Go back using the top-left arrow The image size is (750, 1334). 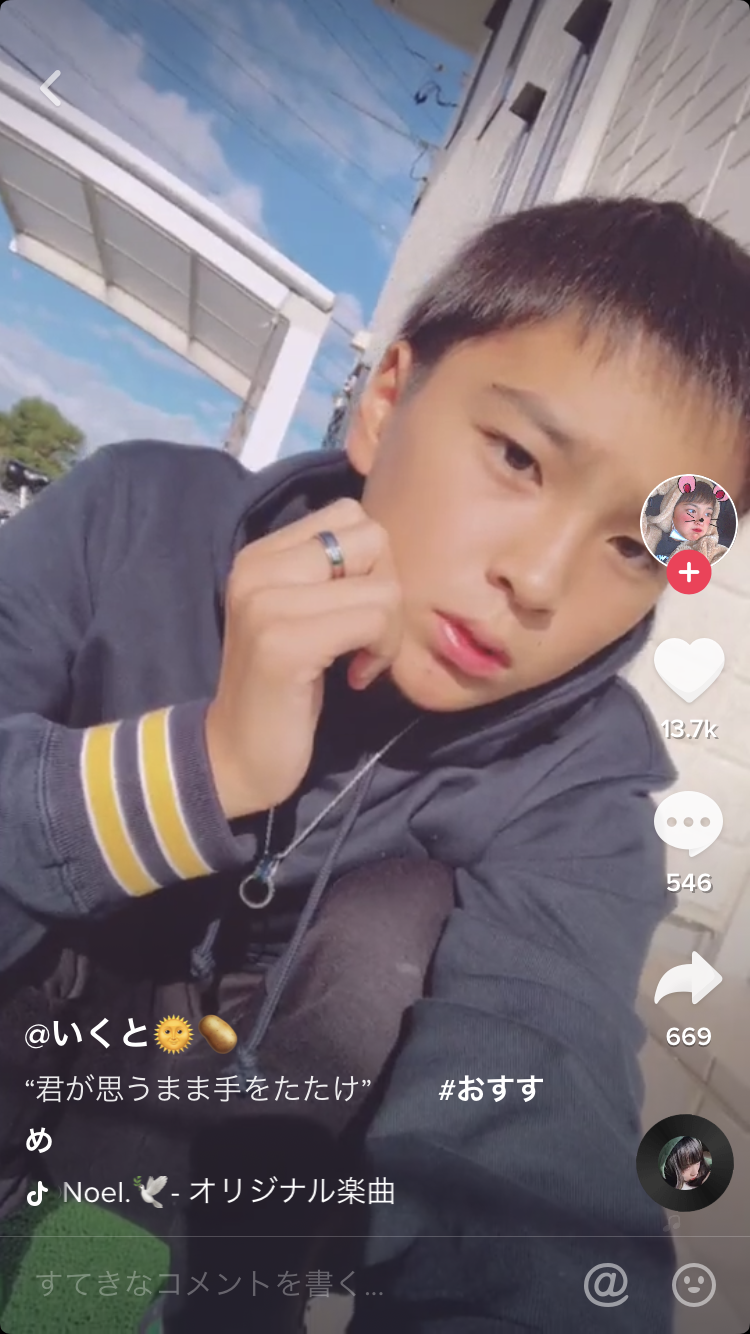pos(51,88)
